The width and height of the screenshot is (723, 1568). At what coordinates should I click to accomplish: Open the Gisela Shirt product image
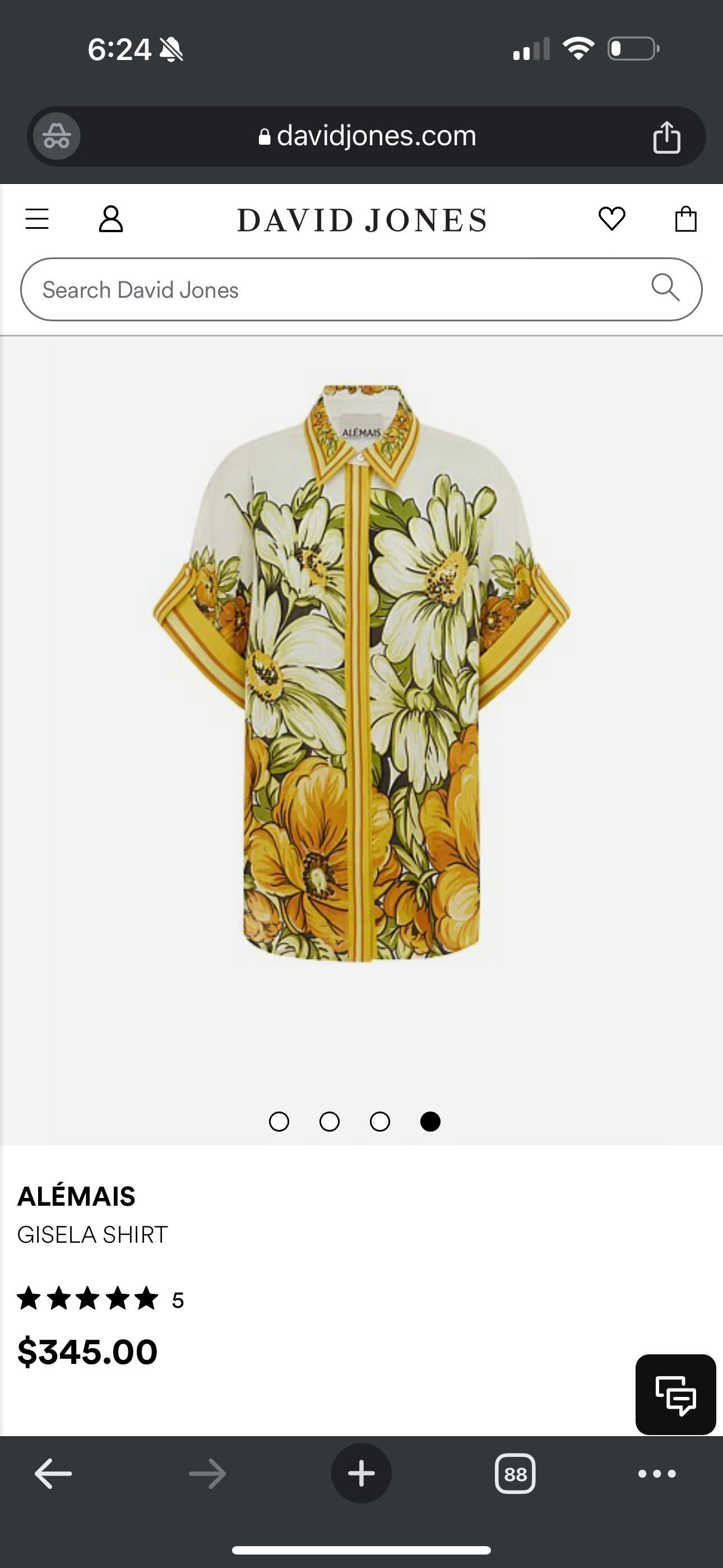361,672
